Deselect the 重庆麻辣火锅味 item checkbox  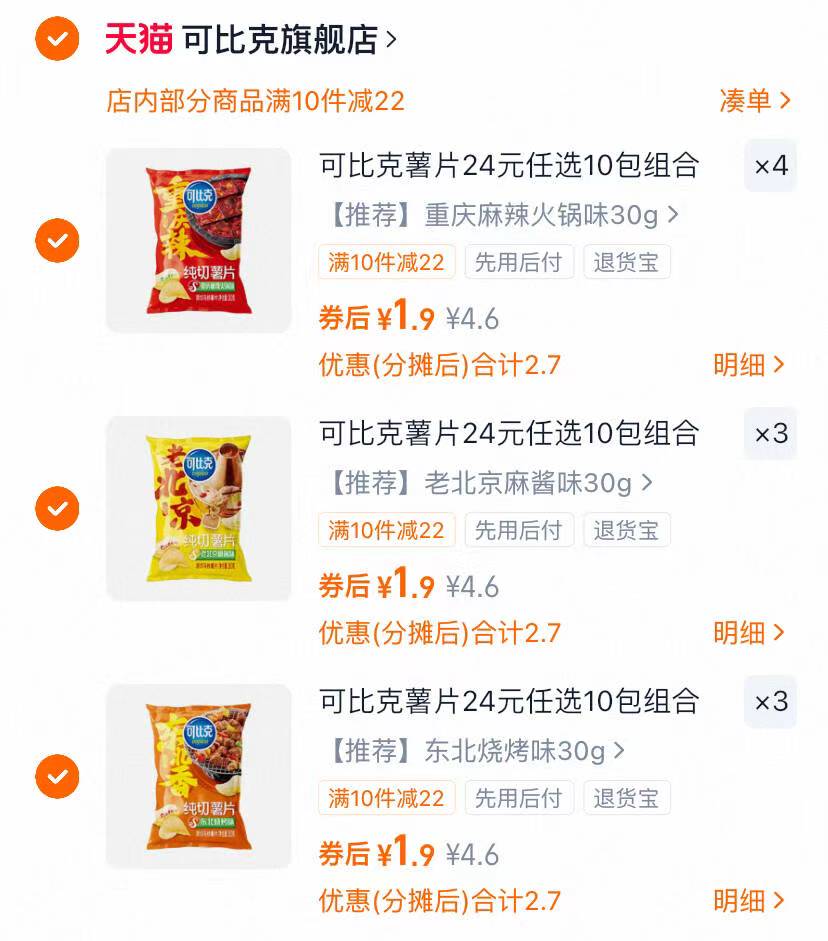(x=57, y=240)
